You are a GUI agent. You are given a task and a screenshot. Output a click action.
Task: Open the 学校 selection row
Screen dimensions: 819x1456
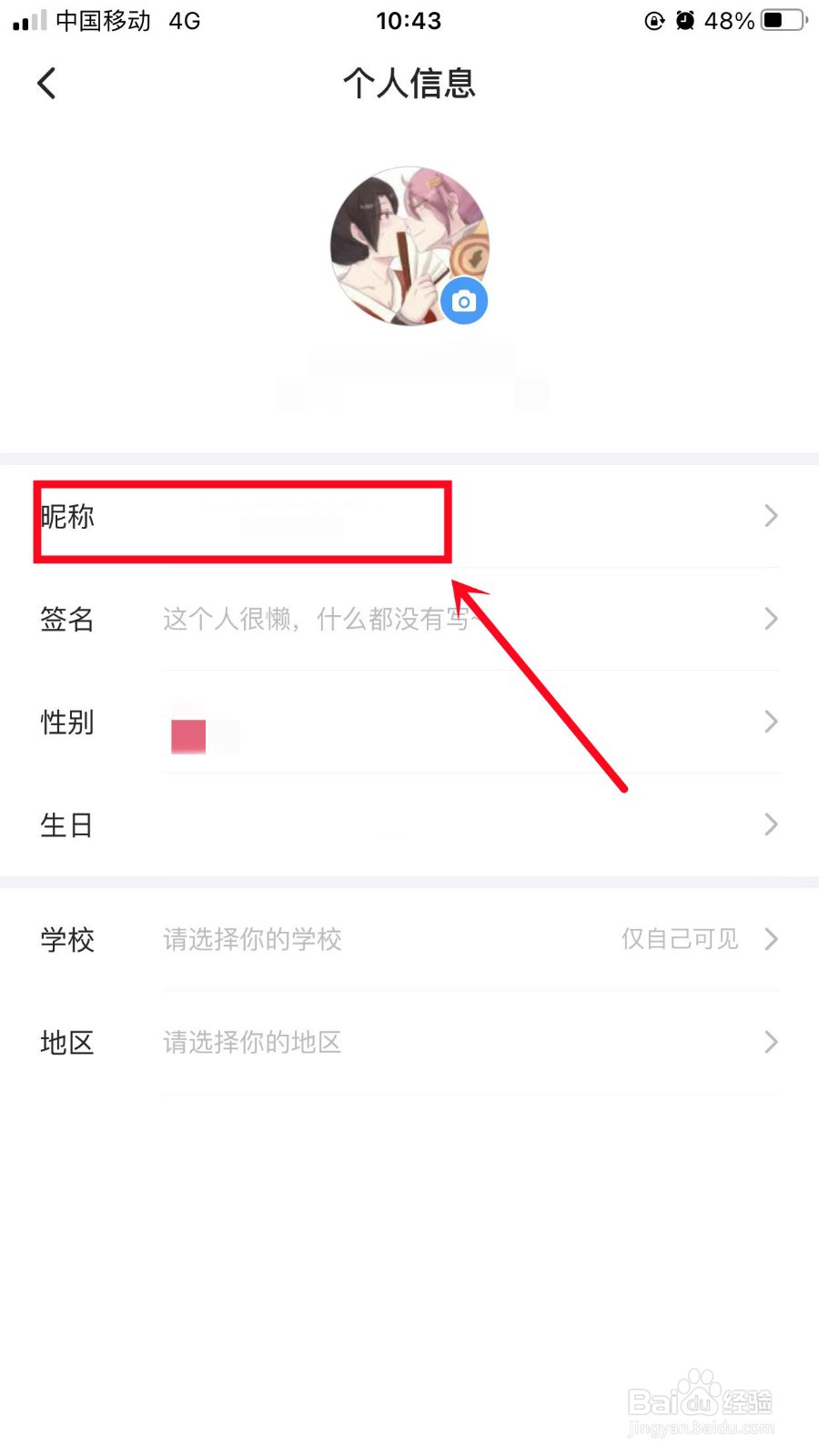(x=409, y=939)
